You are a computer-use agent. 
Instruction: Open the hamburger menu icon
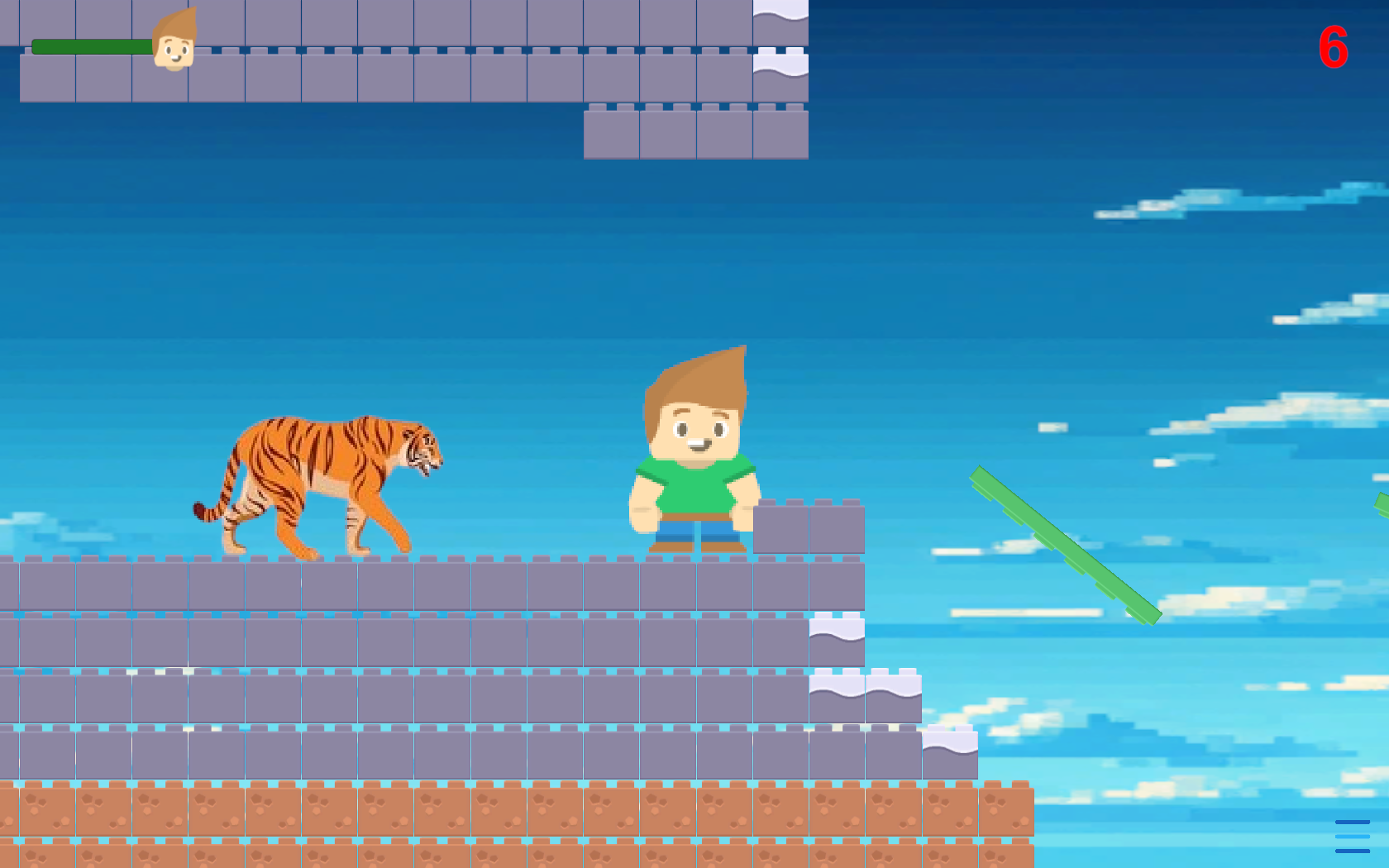point(1352,836)
